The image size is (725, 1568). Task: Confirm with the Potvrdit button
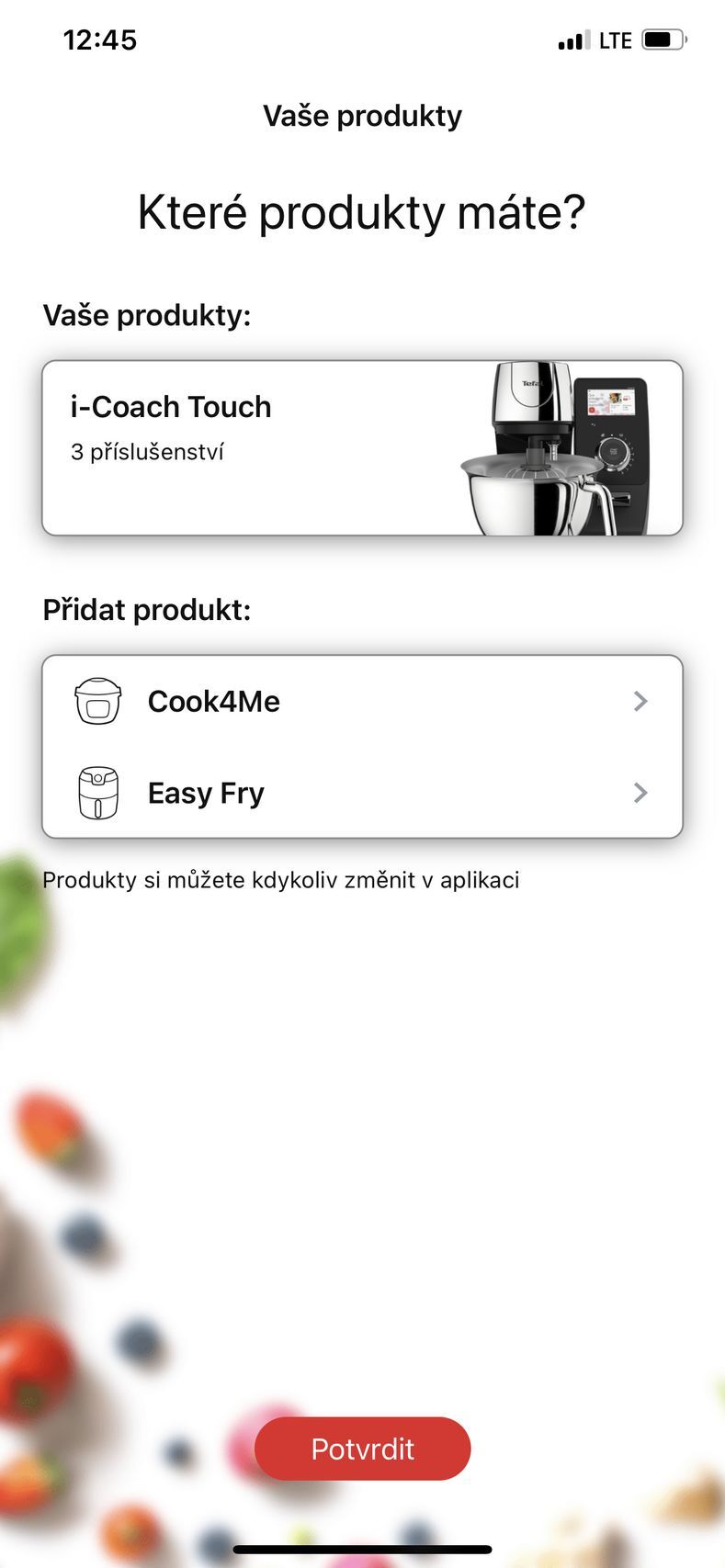point(362,1449)
